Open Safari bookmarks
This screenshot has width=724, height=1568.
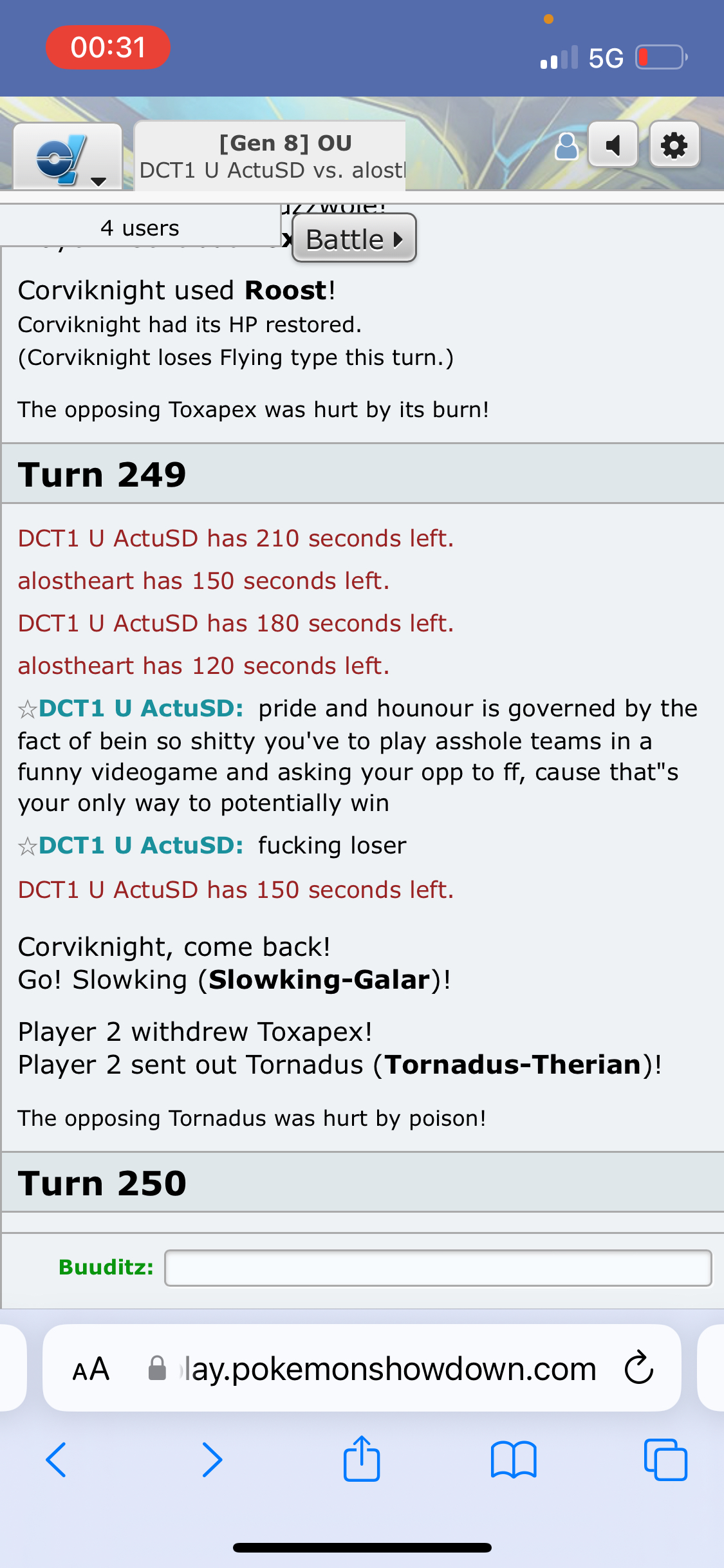pos(513,1460)
